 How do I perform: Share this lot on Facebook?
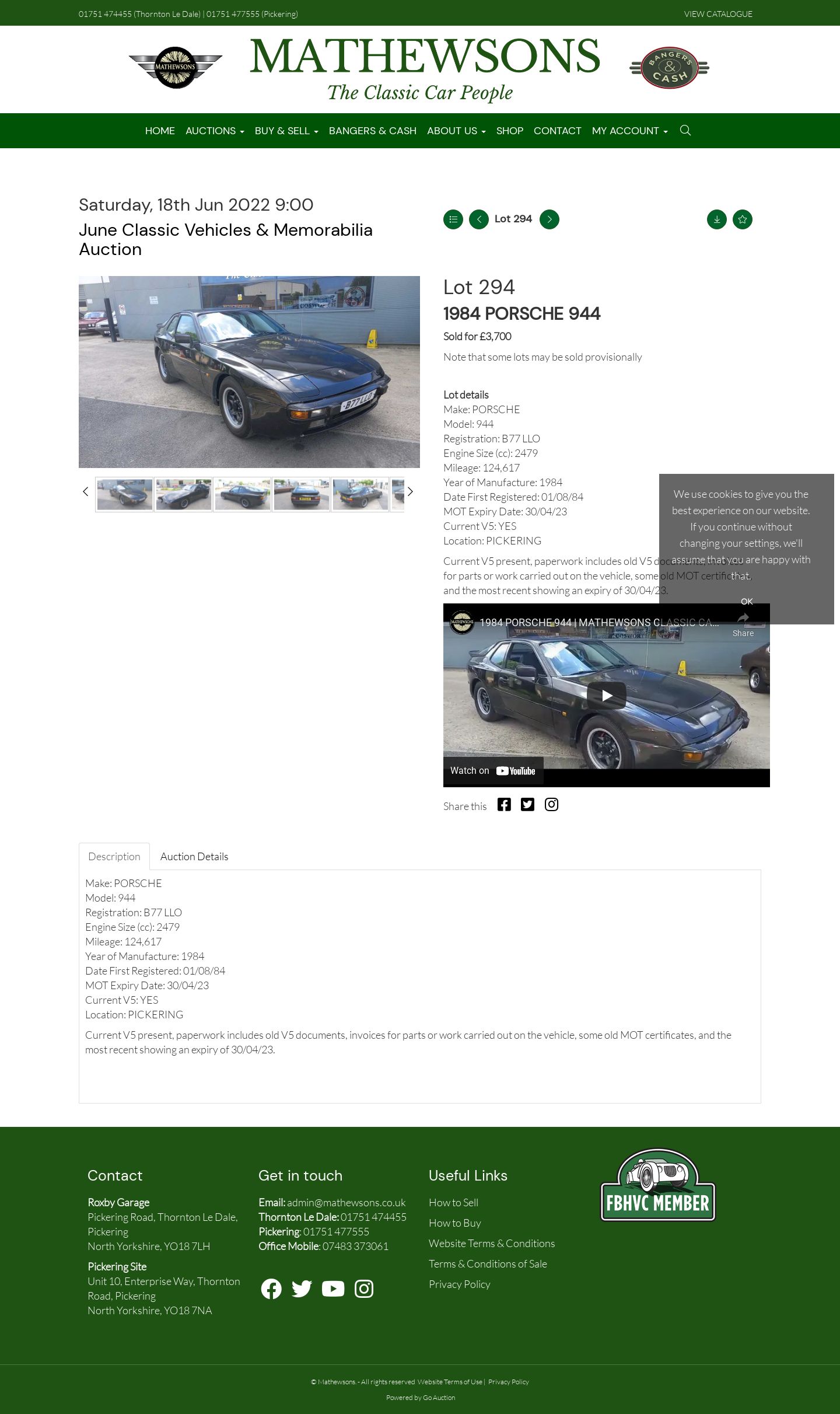[x=504, y=805]
